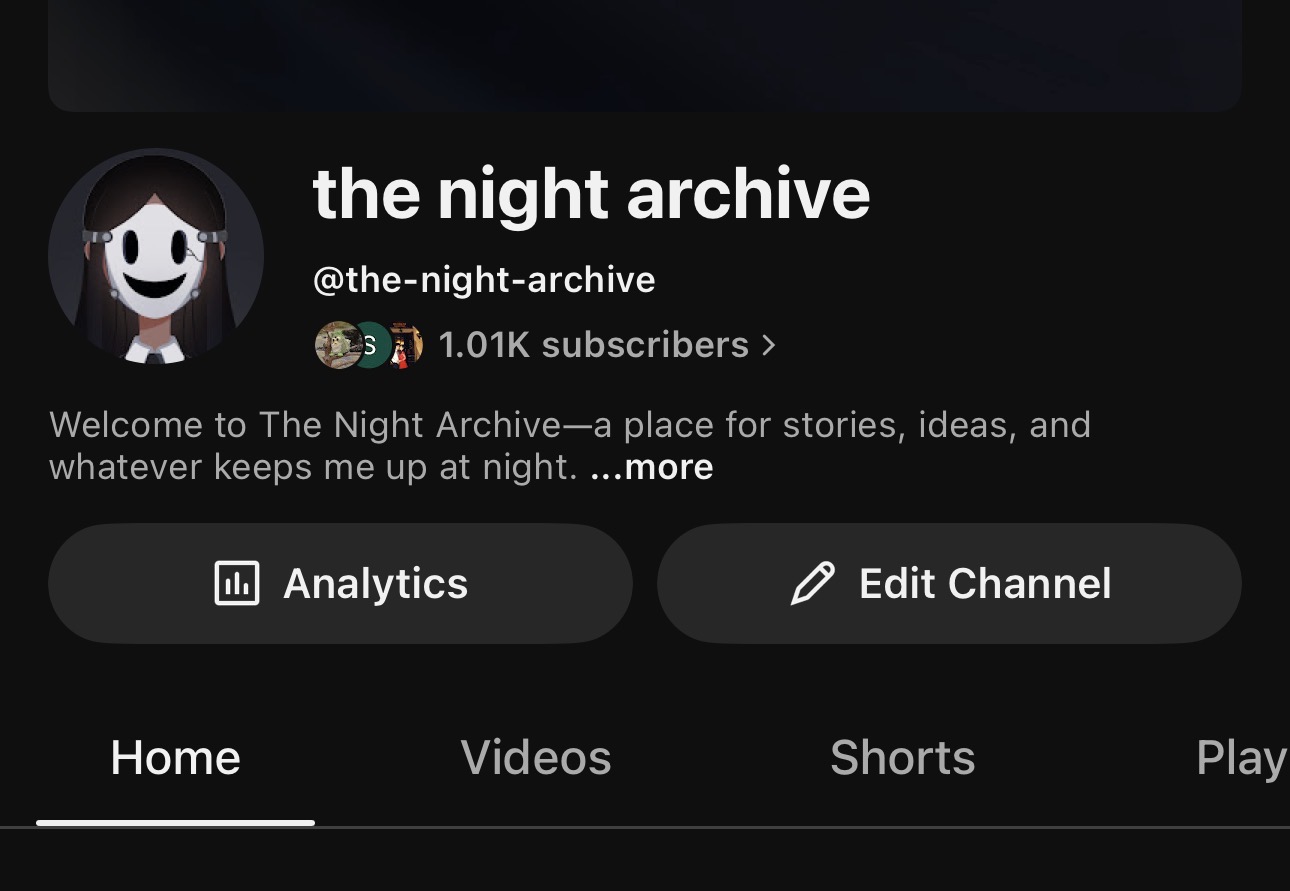Image resolution: width=1290 pixels, height=891 pixels.
Task: Select the Home tab
Action: 176,758
